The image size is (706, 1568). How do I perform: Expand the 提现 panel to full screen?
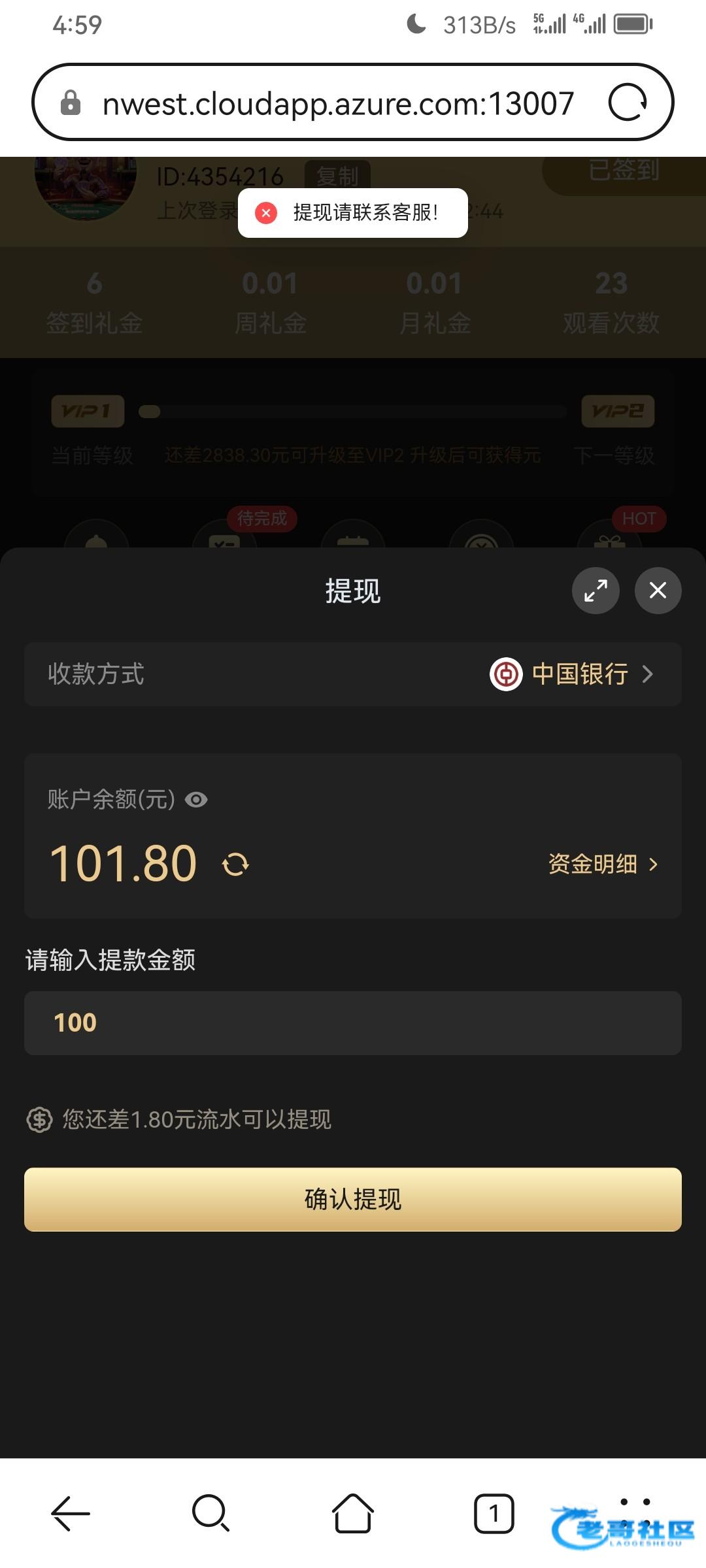coord(596,591)
